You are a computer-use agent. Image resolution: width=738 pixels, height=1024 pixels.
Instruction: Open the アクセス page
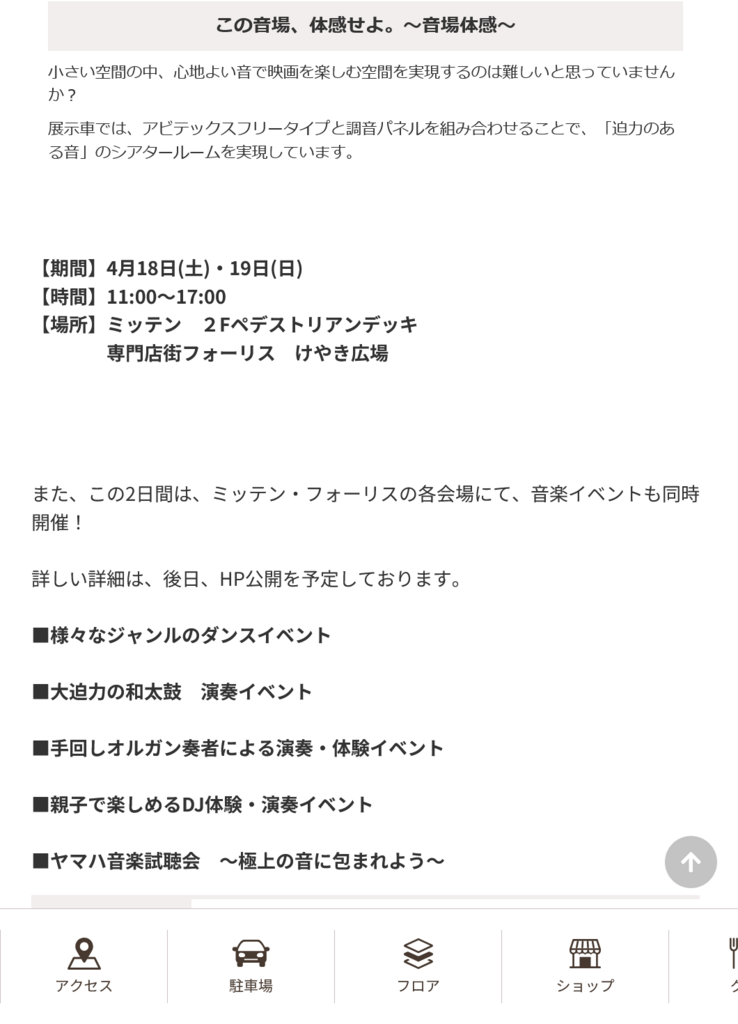84,965
